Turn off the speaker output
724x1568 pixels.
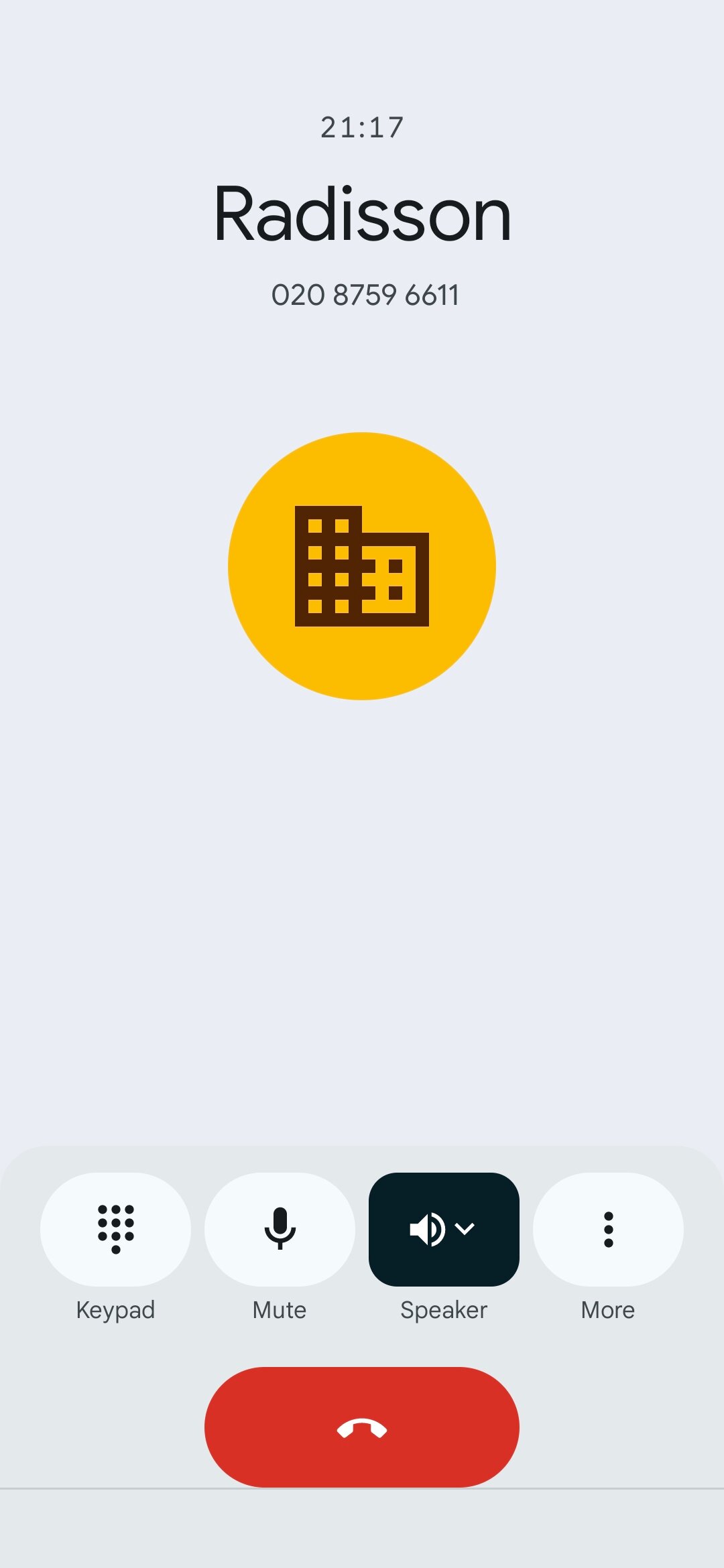(444, 1229)
